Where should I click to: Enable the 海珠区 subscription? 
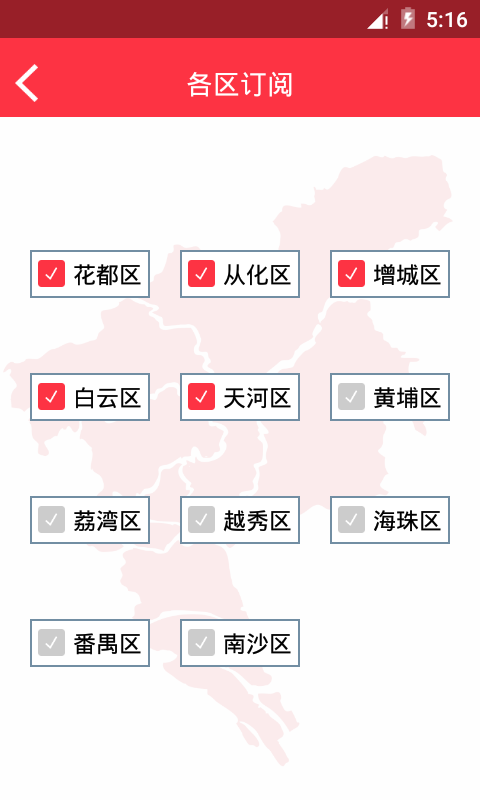click(390, 520)
